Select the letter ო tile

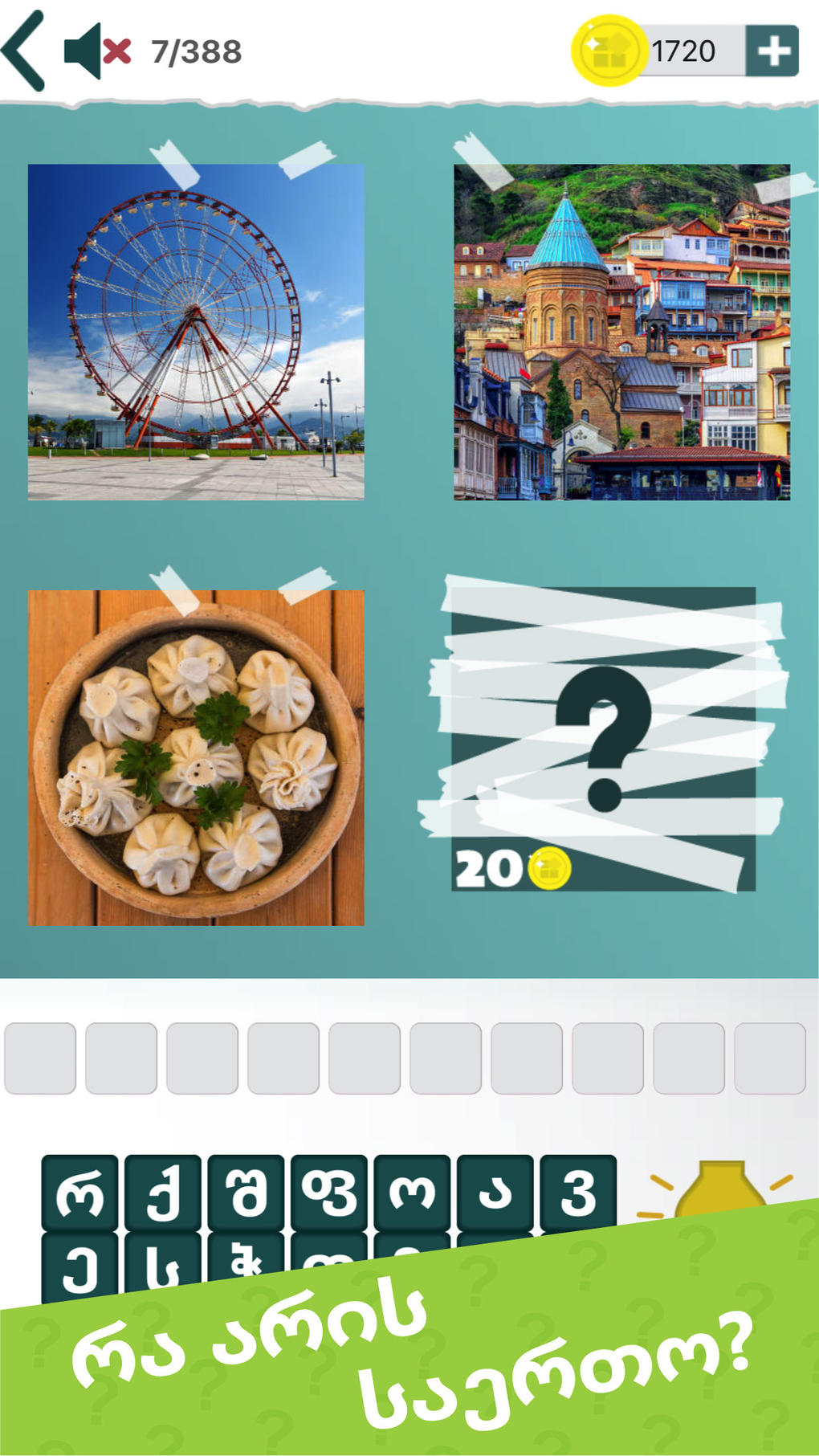[x=412, y=1193]
